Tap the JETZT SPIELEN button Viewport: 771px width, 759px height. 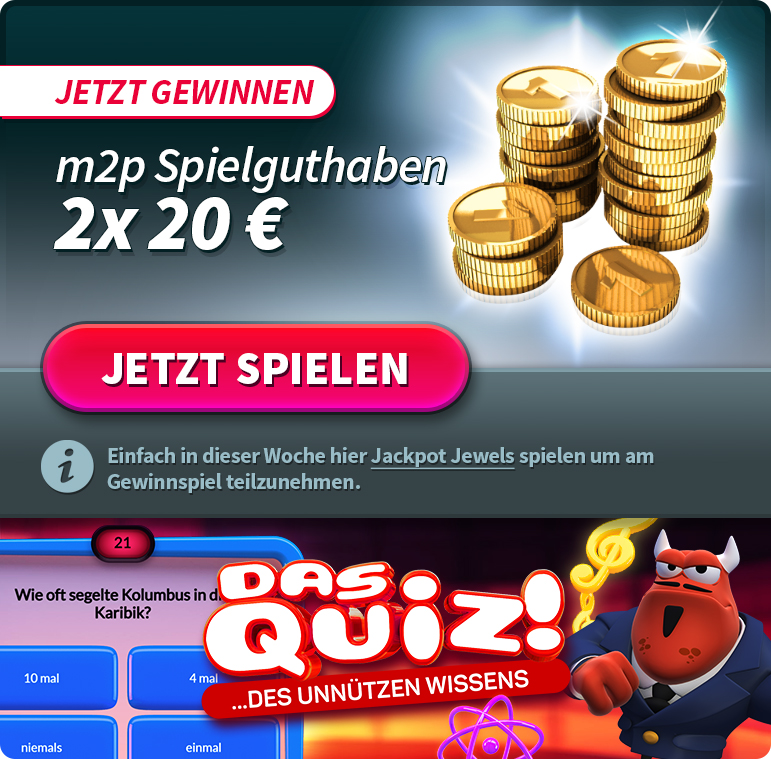click(x=255, y=368)
